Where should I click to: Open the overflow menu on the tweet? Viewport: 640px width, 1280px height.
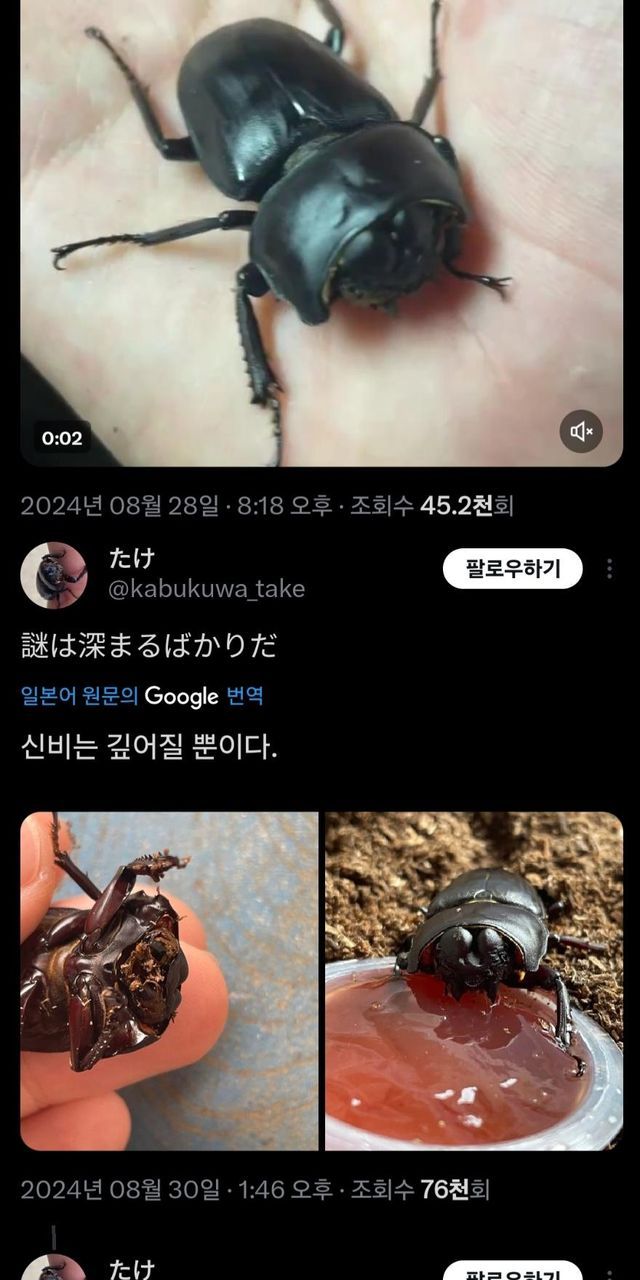pyautogui.click(x=609, y=570)
